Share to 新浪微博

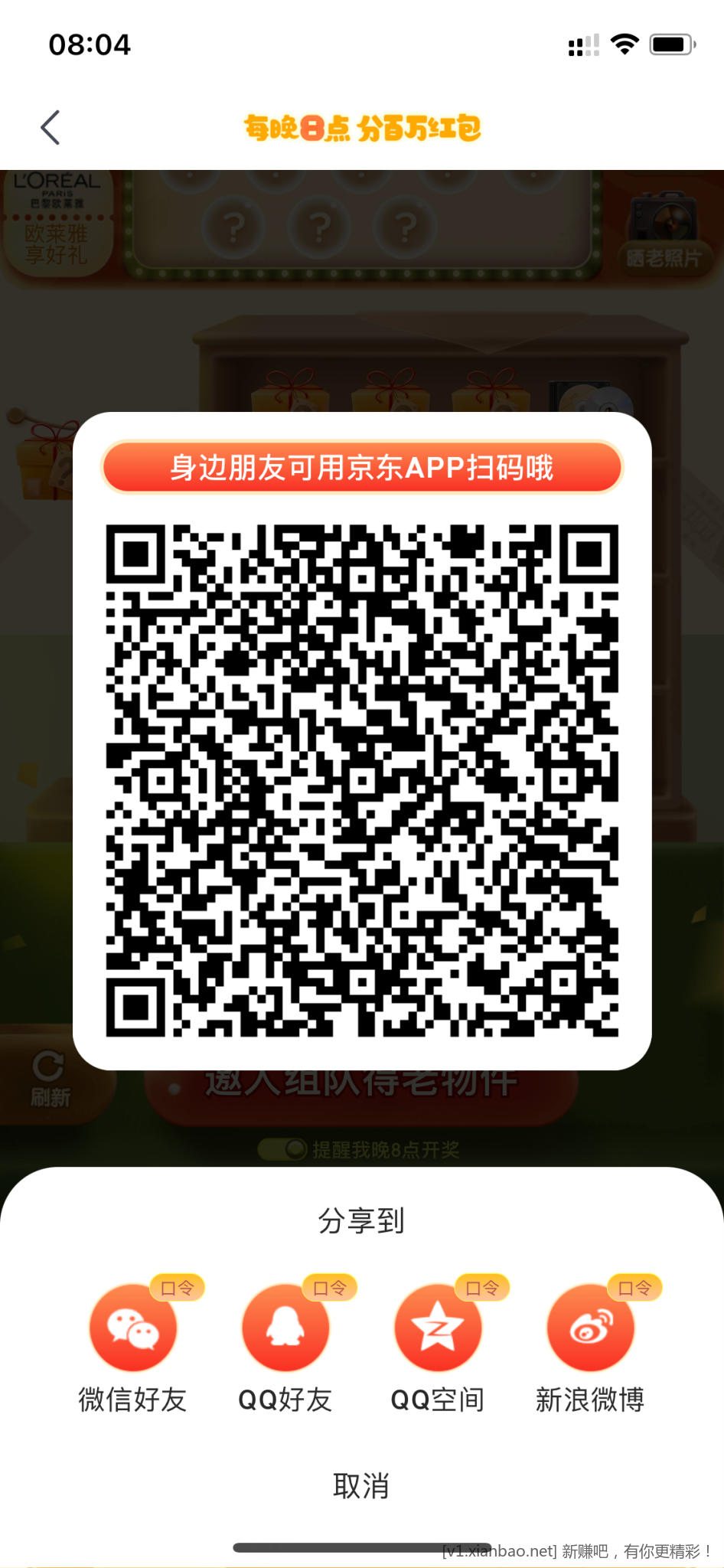tap(590, 1328)
